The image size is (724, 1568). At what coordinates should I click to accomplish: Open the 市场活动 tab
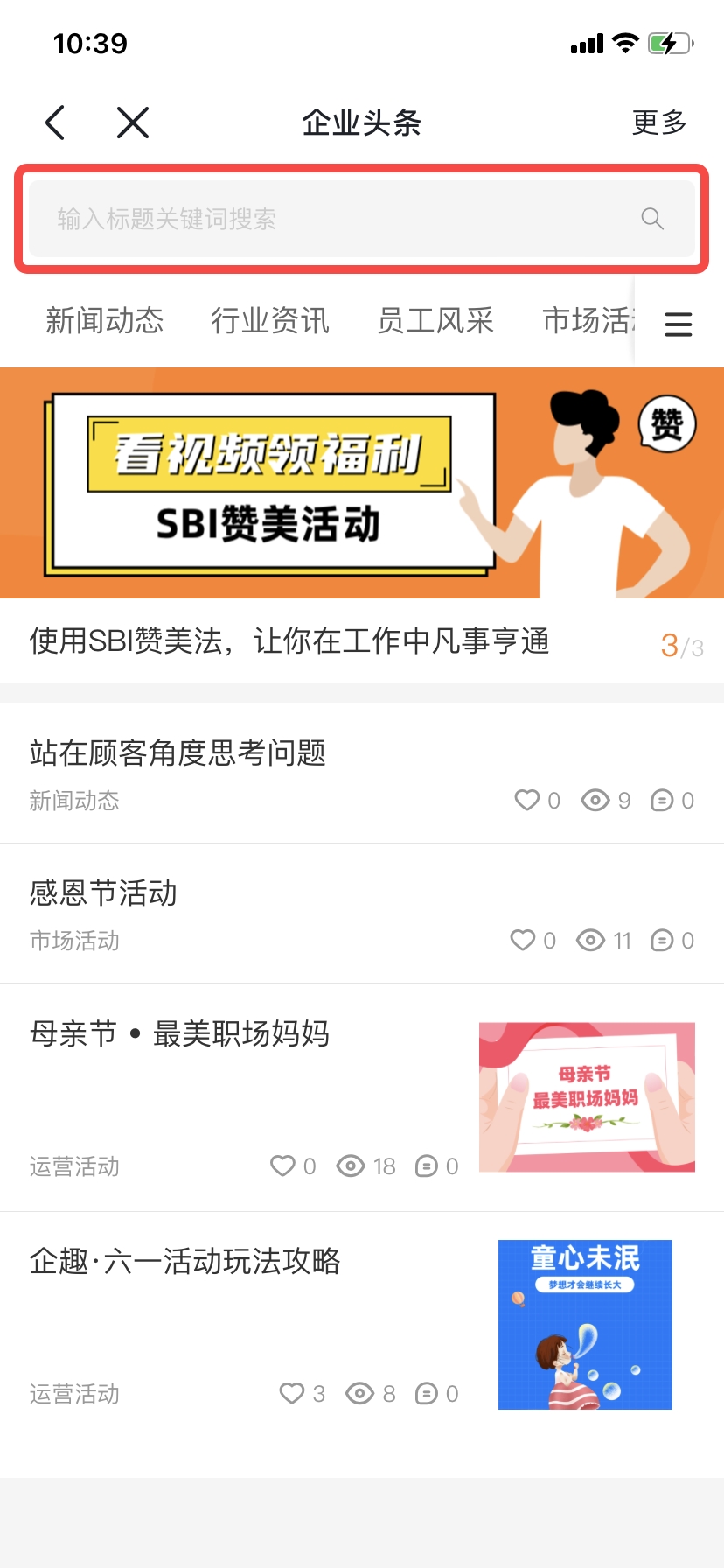point(586,321)
